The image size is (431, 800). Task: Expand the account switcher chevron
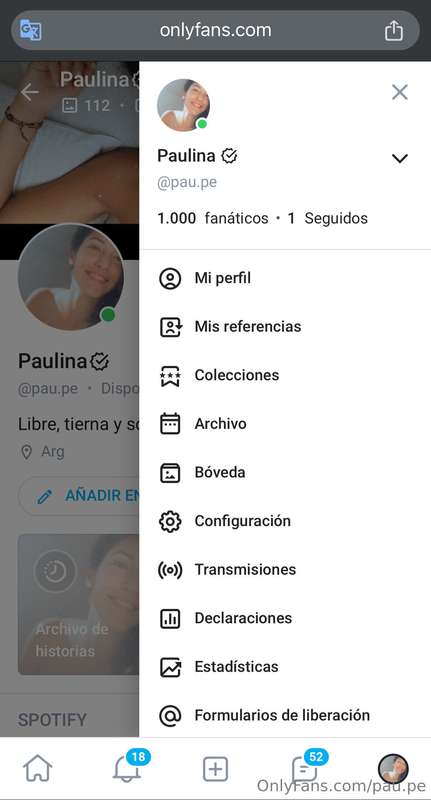coord(399,158)
